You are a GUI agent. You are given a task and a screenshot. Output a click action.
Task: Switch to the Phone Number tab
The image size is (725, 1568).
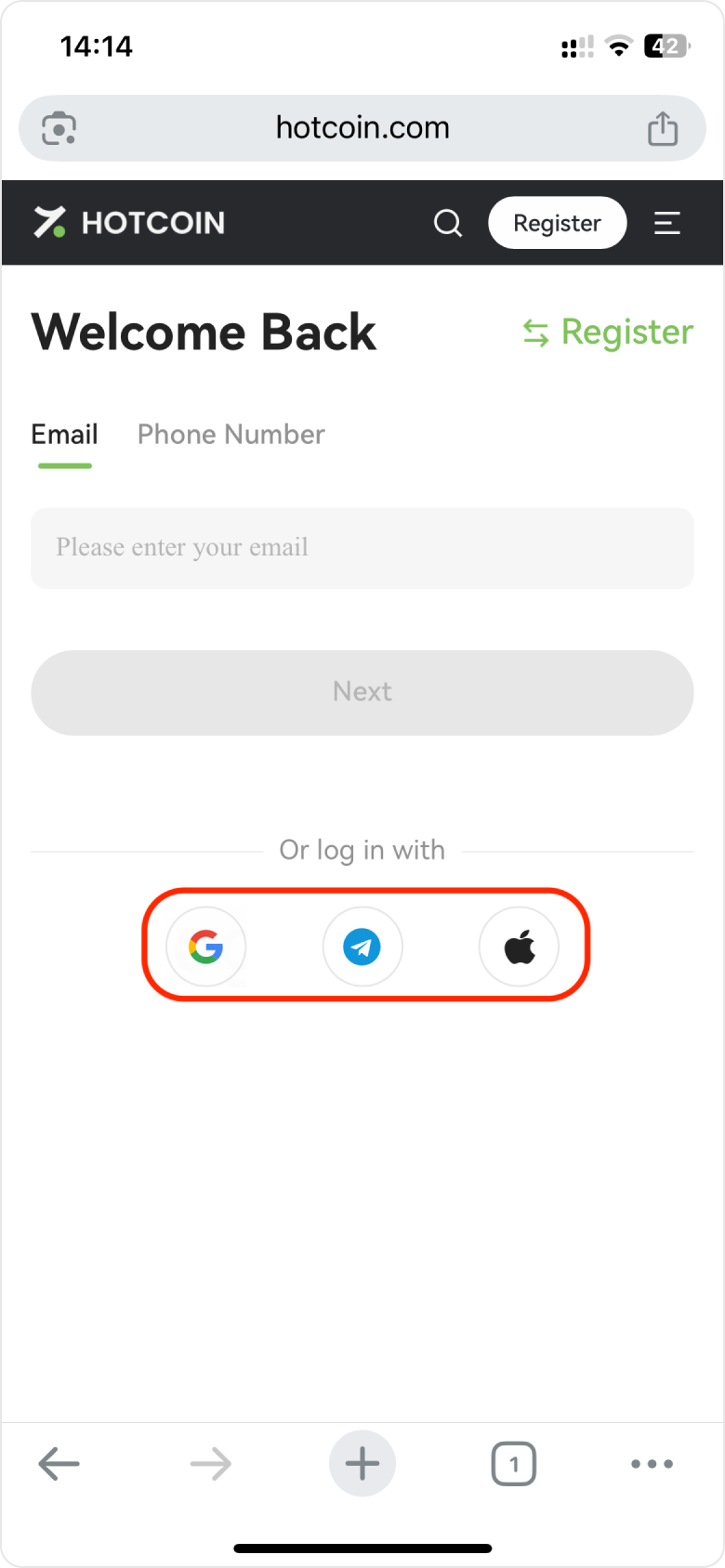pos(231,435)
